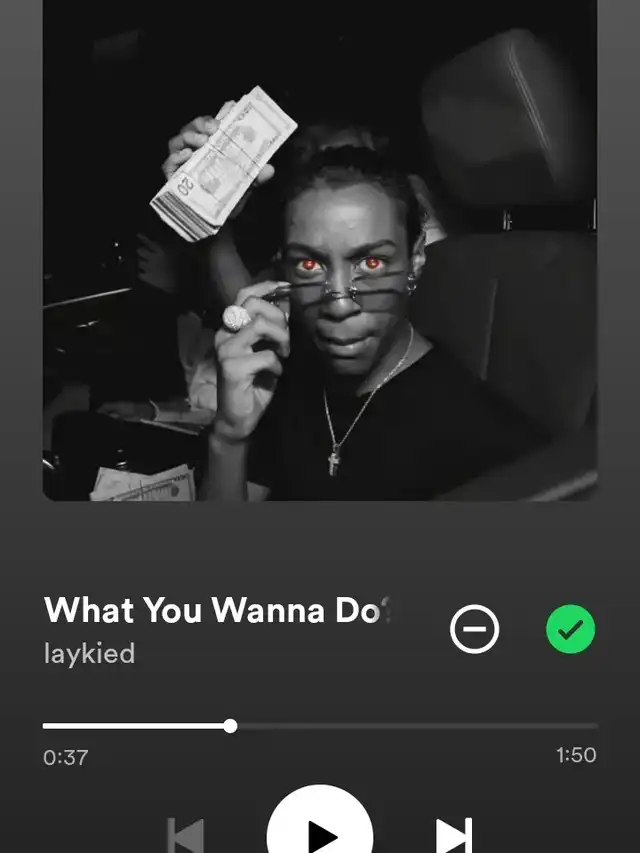The height and width of the screenshot is (853, 640).
Task: Skip to the next track
Action: [453, 835]
